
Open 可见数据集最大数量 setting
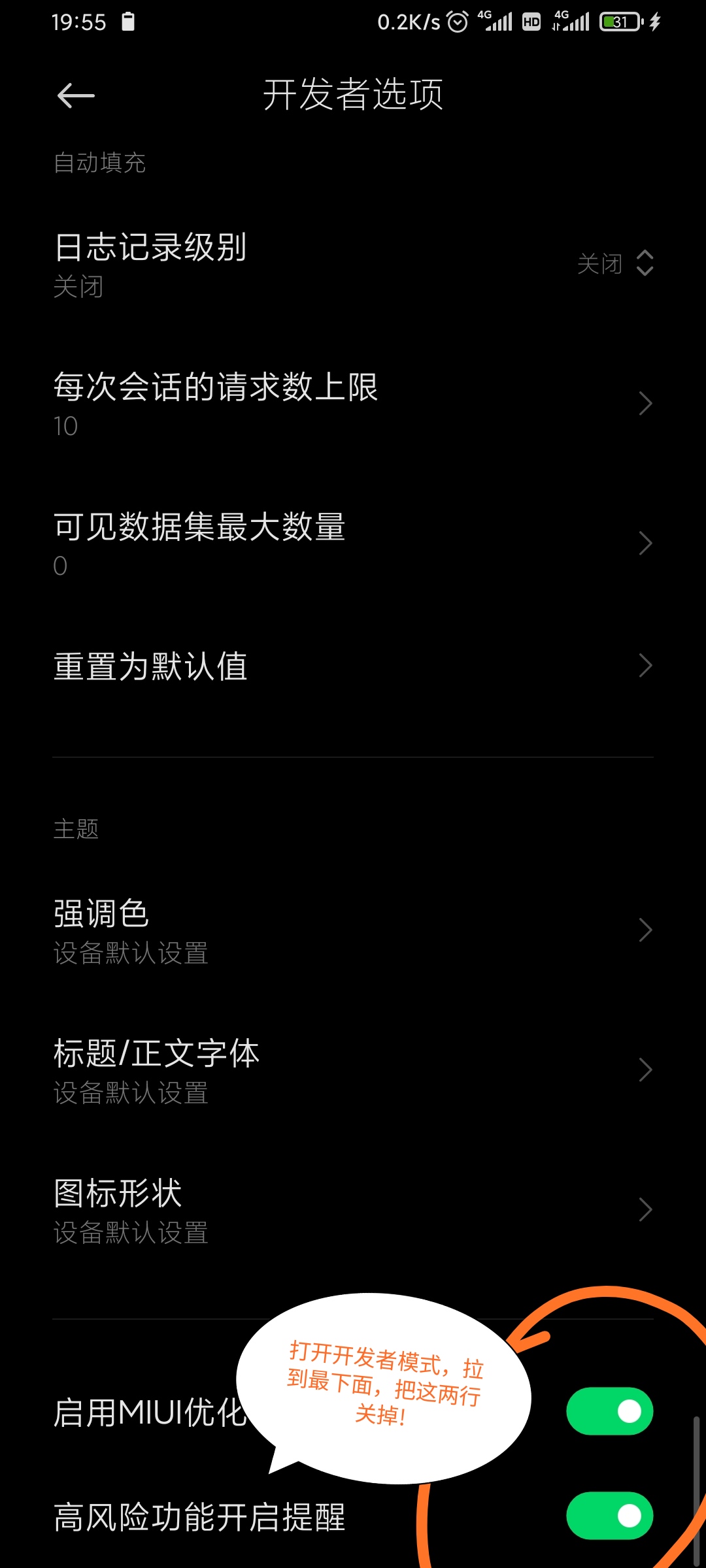click(x=353, y=544)
